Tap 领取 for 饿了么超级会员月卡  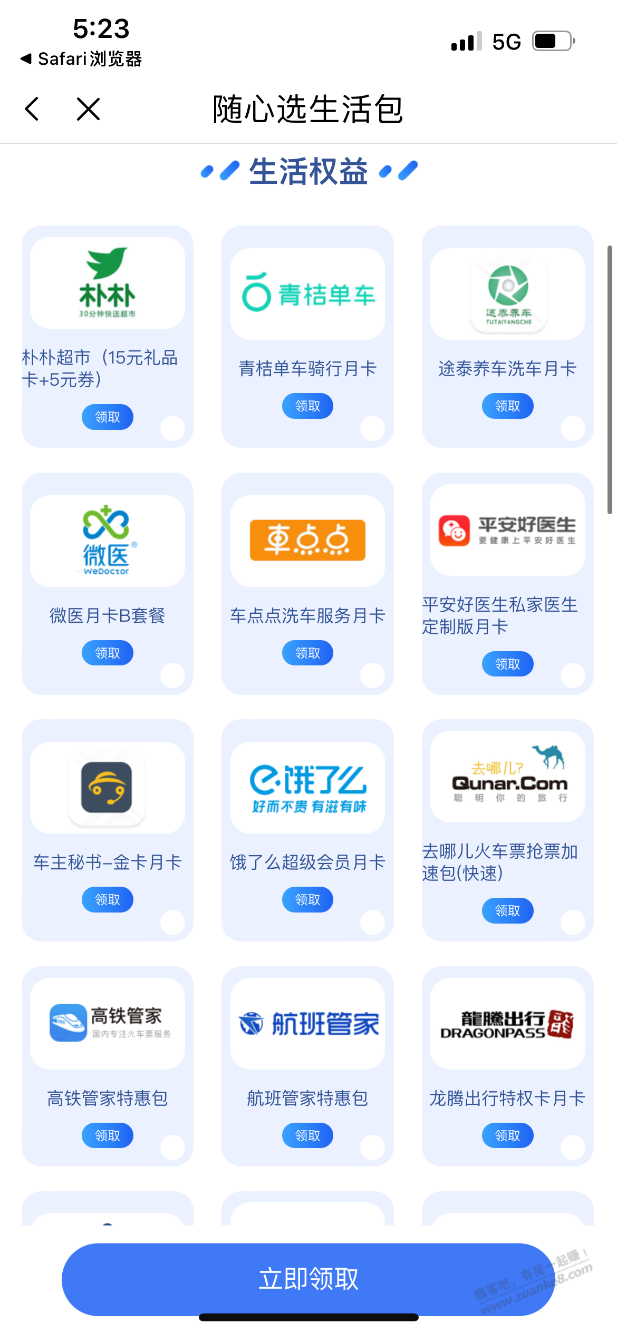307,900
